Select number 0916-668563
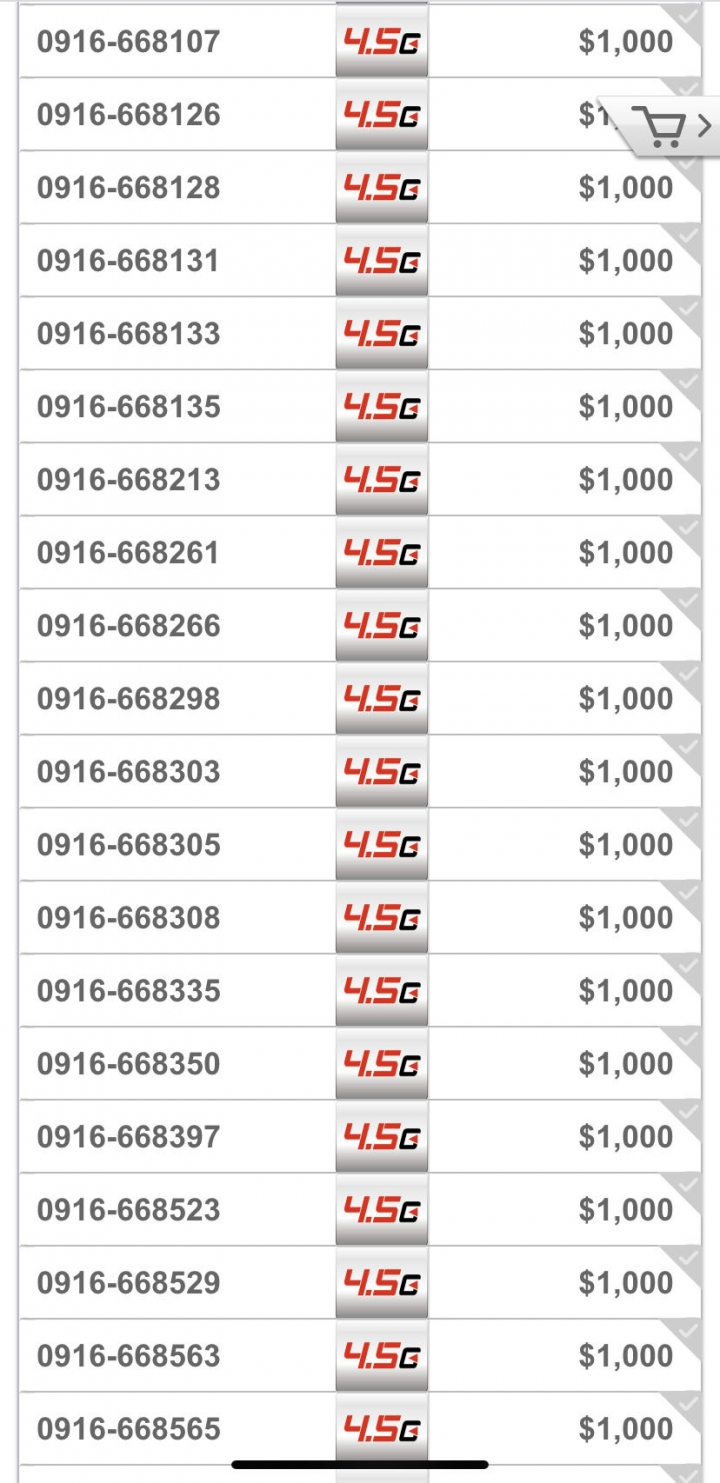 click(360, 1355)
